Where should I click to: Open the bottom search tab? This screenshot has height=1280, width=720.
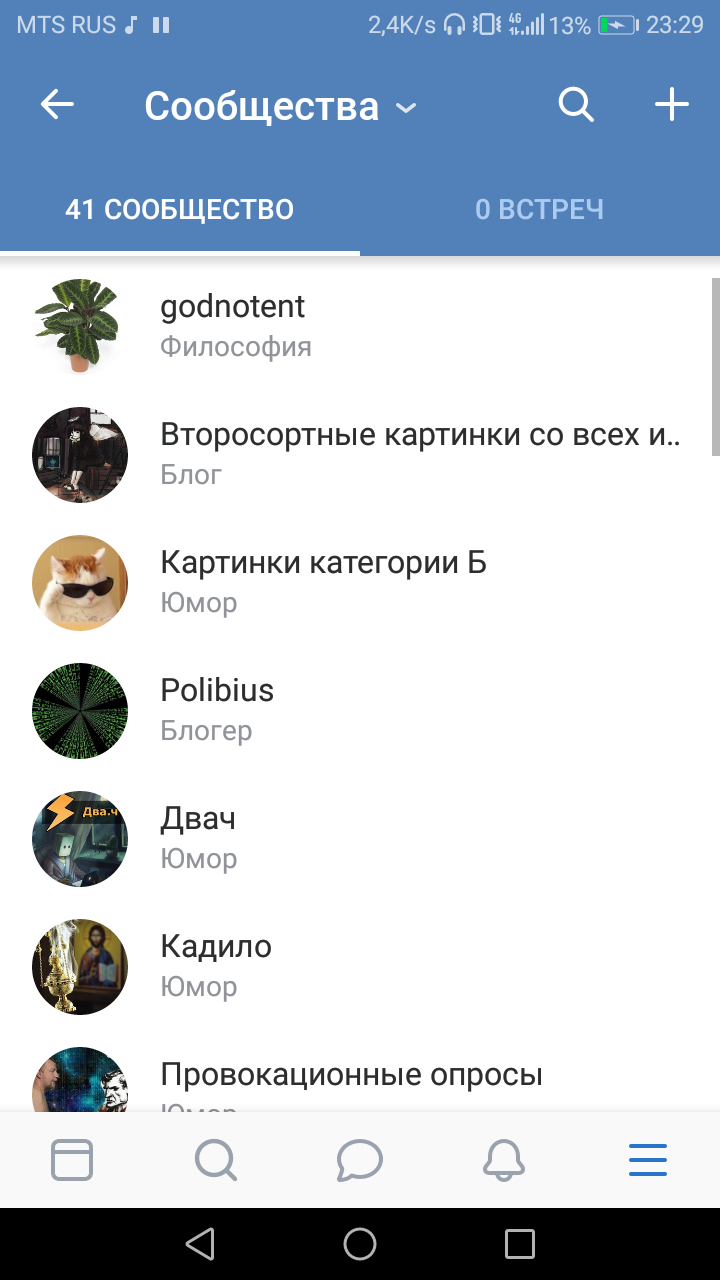(216, 1160)
